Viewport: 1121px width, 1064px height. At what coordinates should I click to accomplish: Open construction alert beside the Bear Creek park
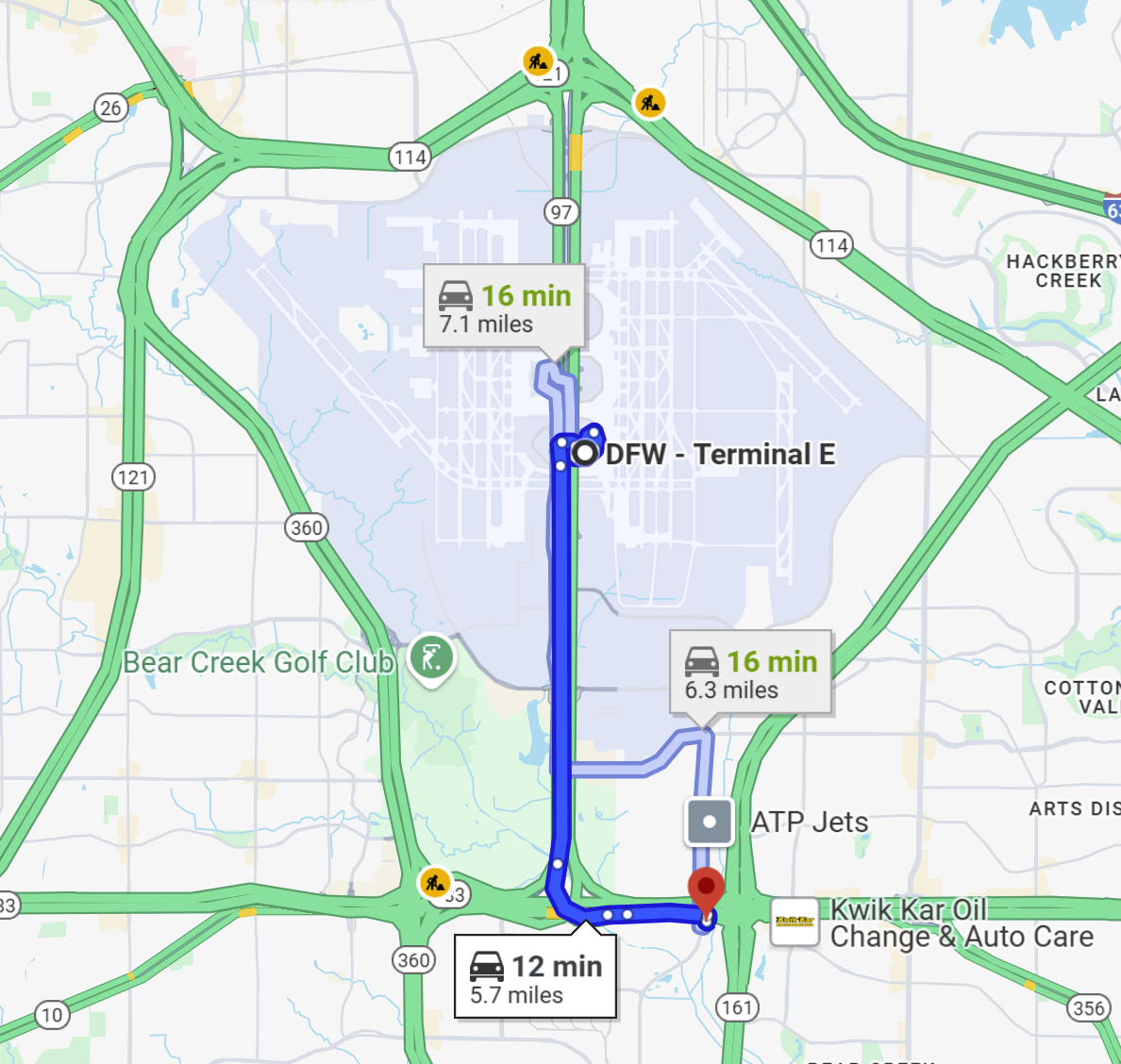[434, 883]
